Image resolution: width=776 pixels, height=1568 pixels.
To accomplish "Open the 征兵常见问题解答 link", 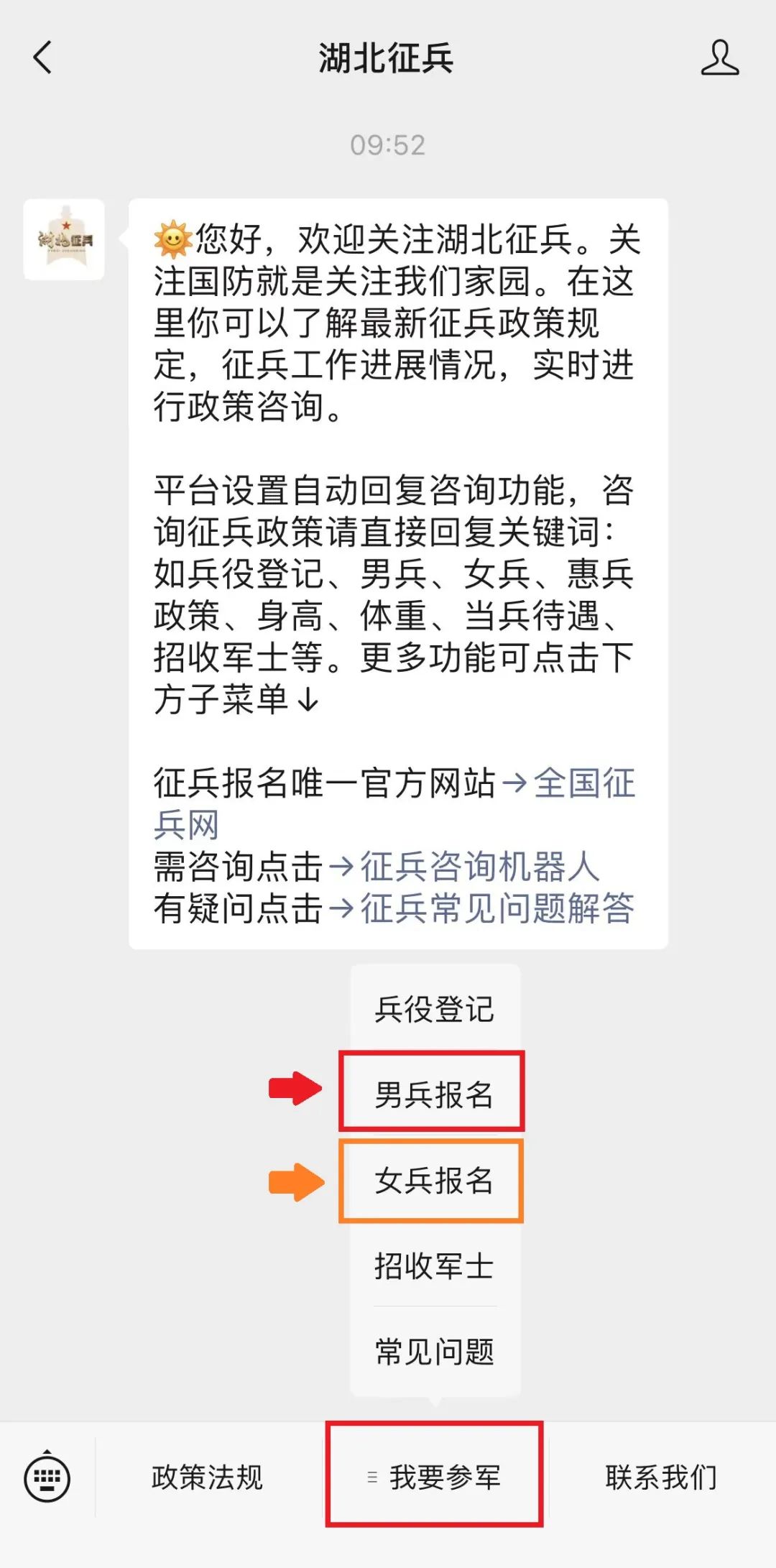I will tap(496, 908).
